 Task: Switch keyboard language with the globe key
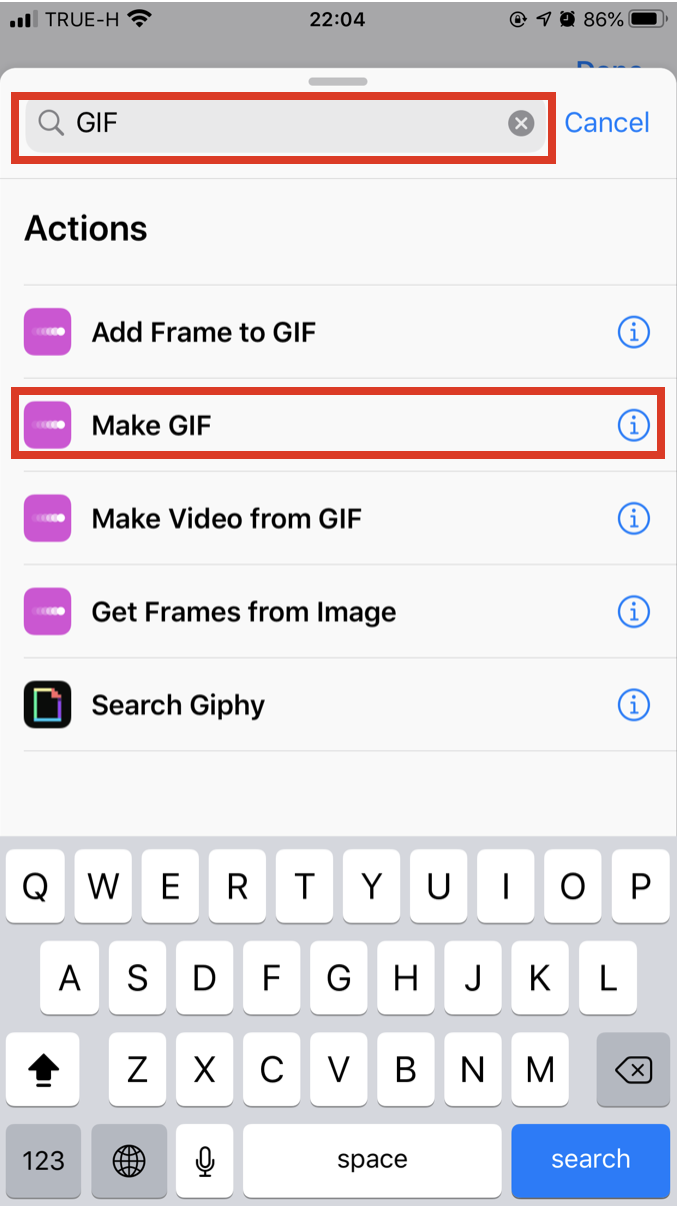pyautogui.click(x=129, y=1160)
